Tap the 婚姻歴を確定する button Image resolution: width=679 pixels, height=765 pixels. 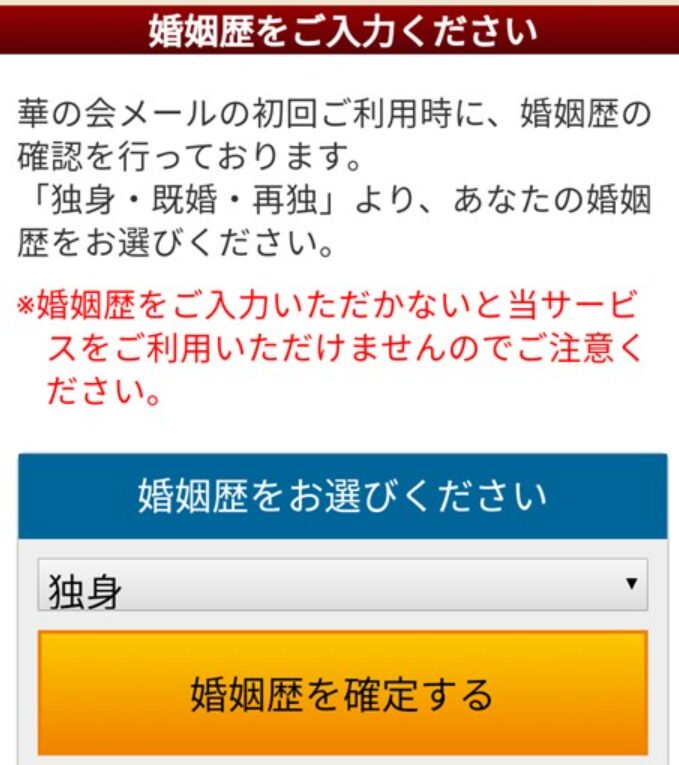pos(342,693)
